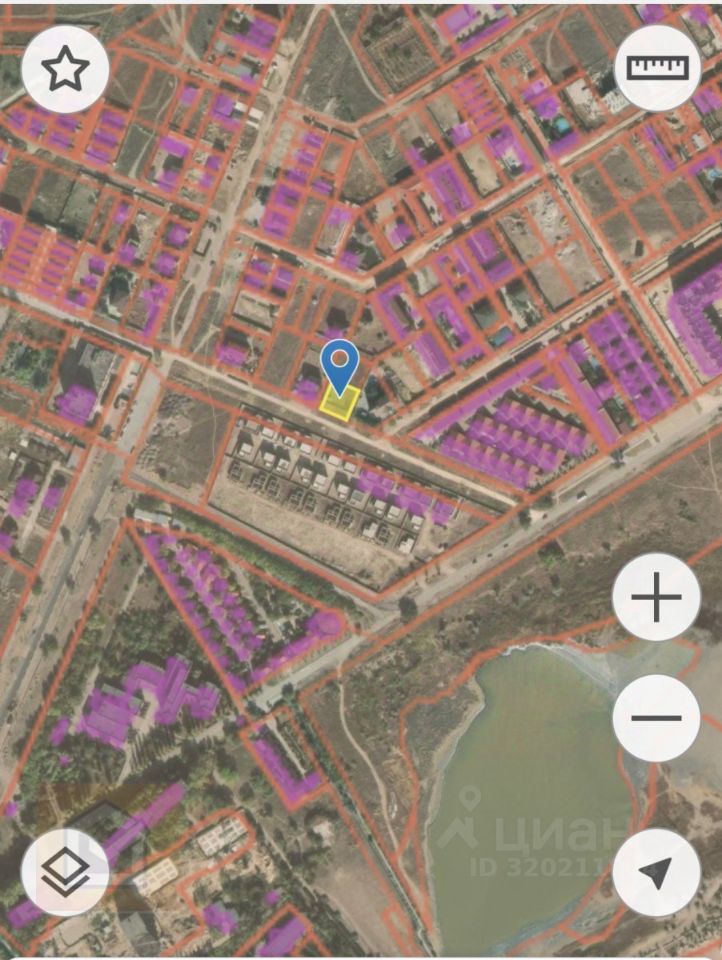Center map on my current location

tap(657, 873)
